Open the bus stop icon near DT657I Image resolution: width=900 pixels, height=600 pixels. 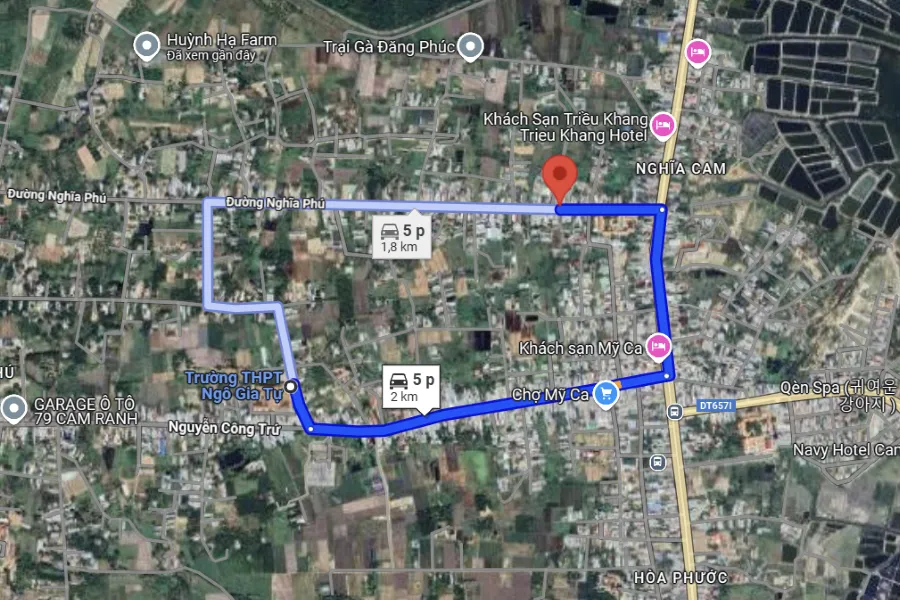coord(675,411)
